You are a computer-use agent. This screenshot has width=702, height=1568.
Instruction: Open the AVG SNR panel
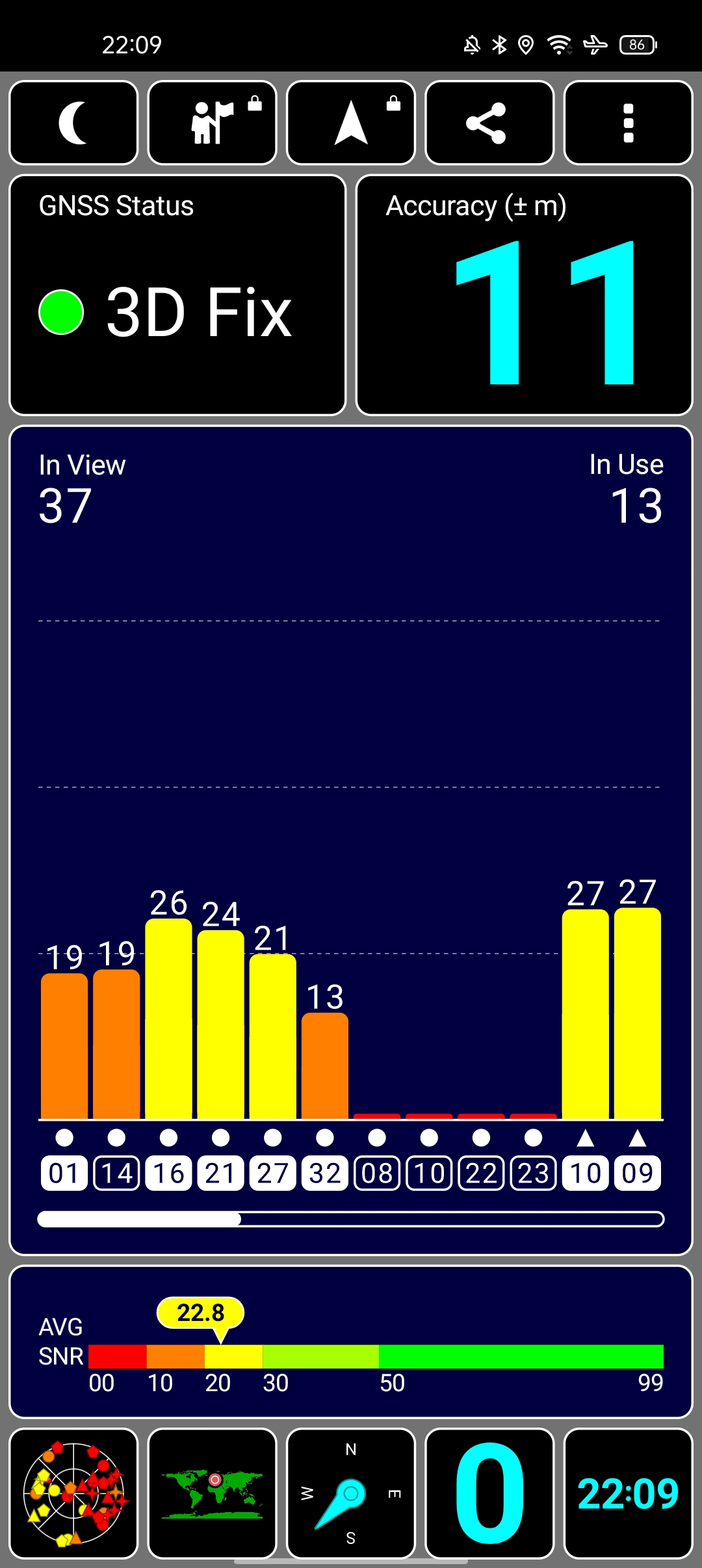[x=351, y=1341]
